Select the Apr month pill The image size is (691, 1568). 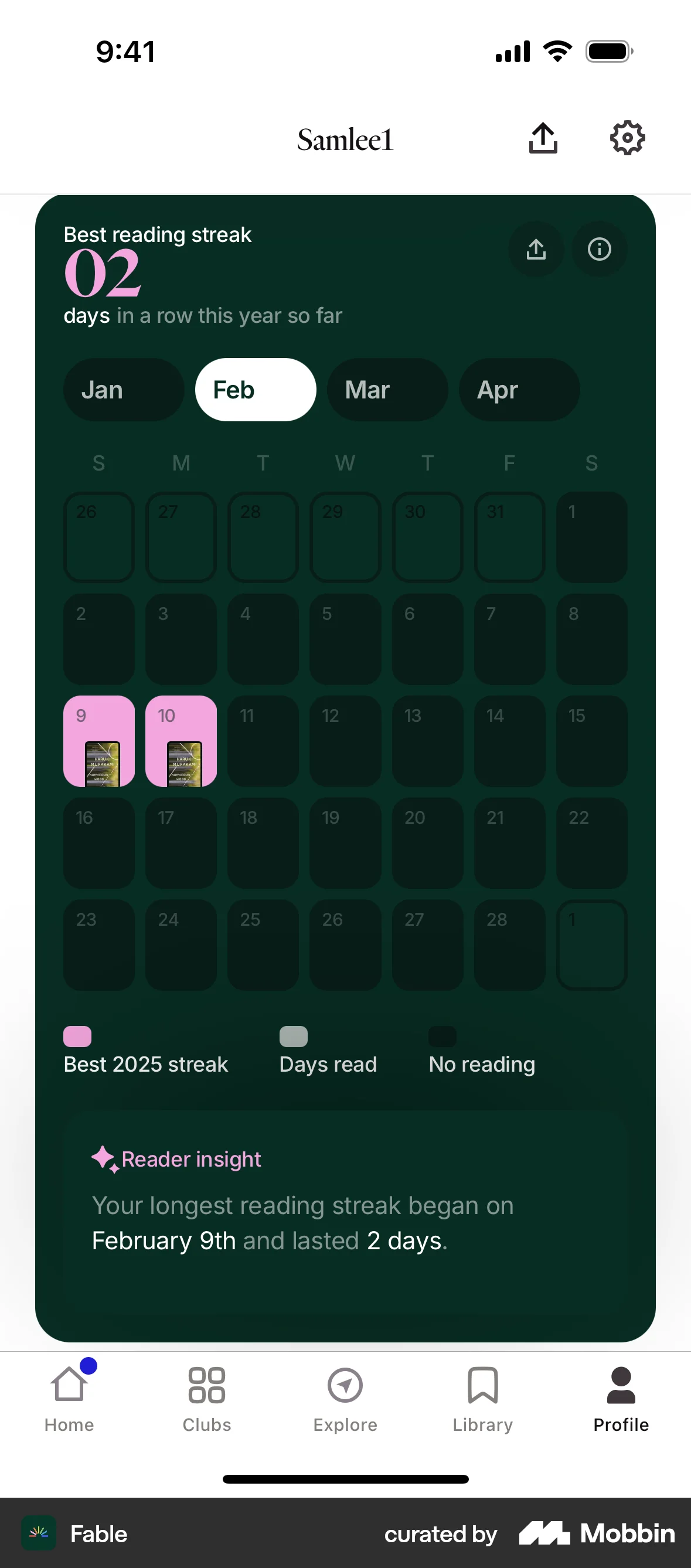[x=519, y=390]
